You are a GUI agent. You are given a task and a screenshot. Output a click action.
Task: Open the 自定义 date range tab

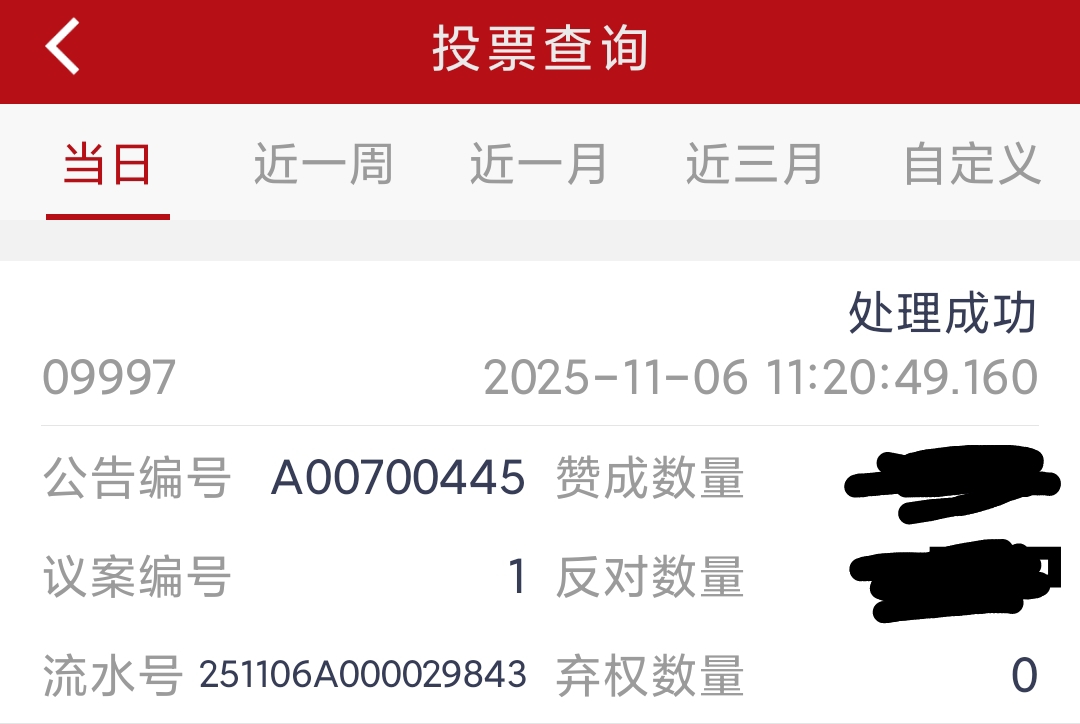(x=972, y=165)
